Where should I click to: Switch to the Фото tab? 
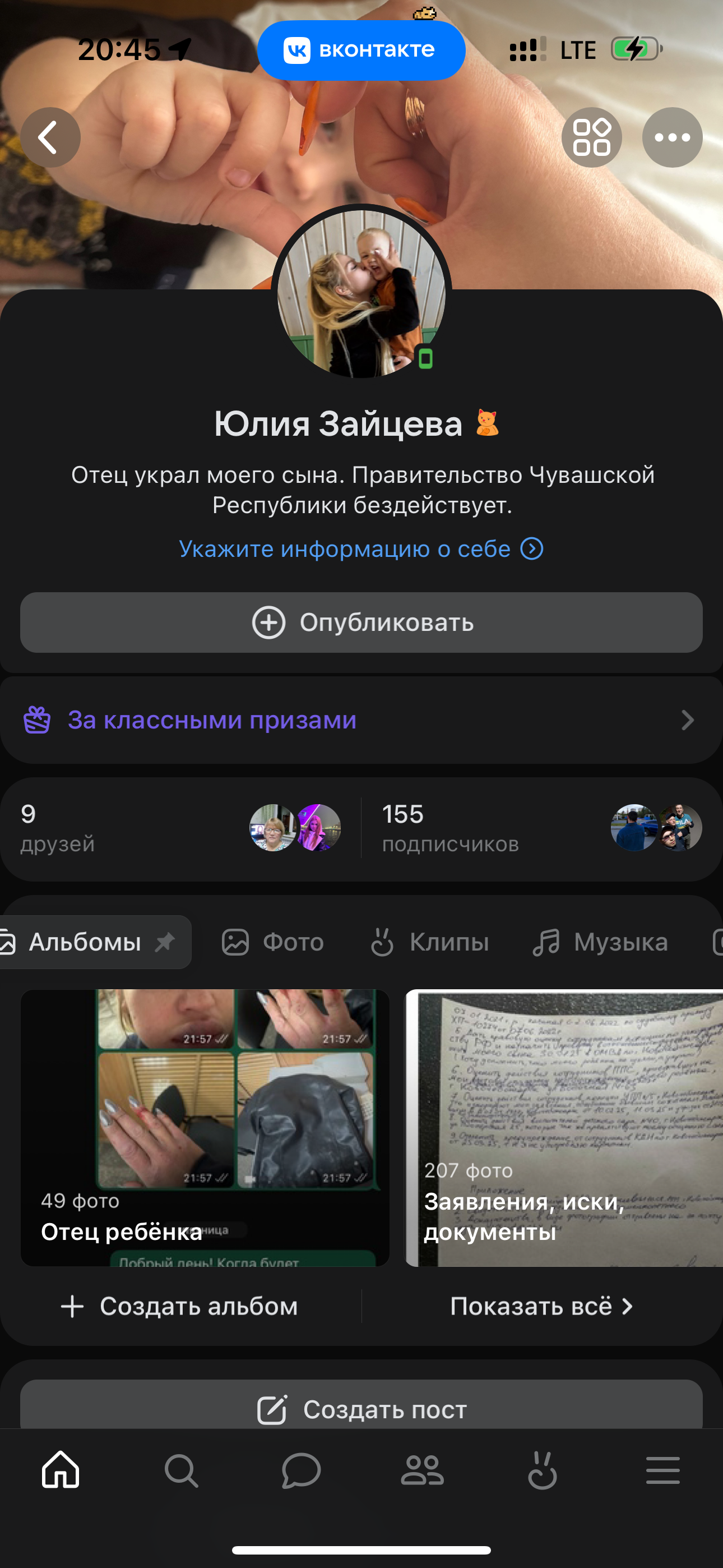point(274,942)
